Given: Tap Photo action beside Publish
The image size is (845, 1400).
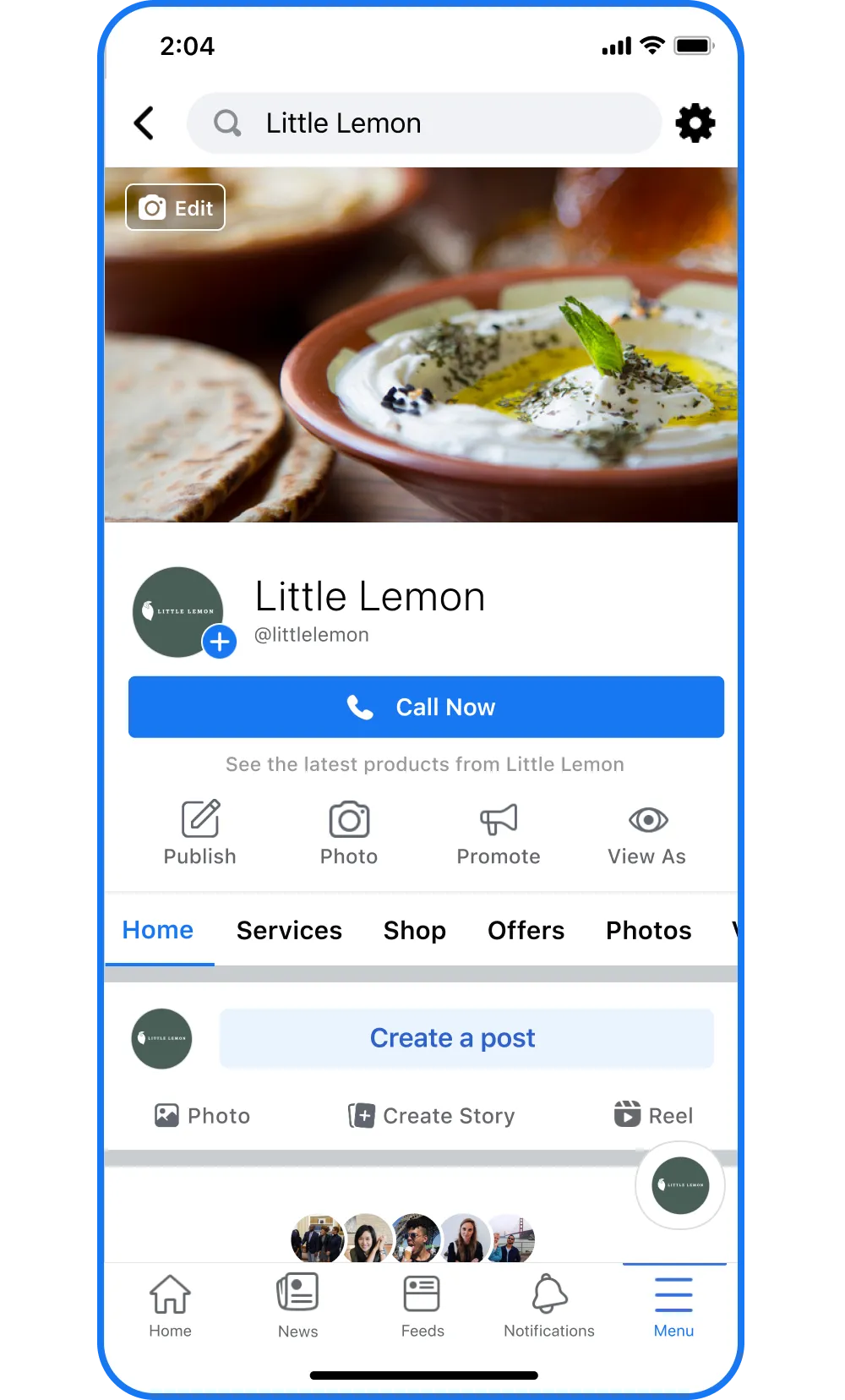Looking at the screenshot, I should point(349,832).
